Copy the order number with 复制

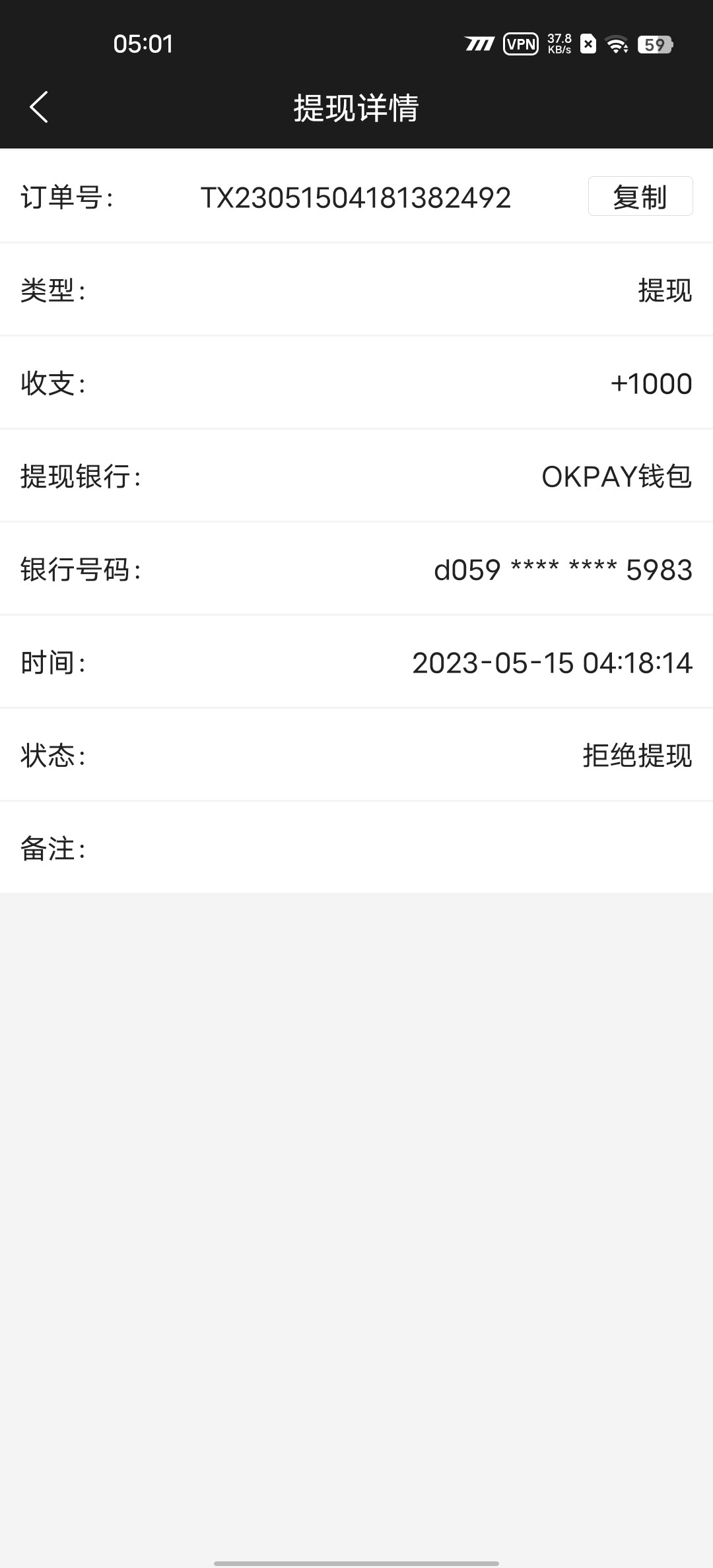tap(640, 197)
